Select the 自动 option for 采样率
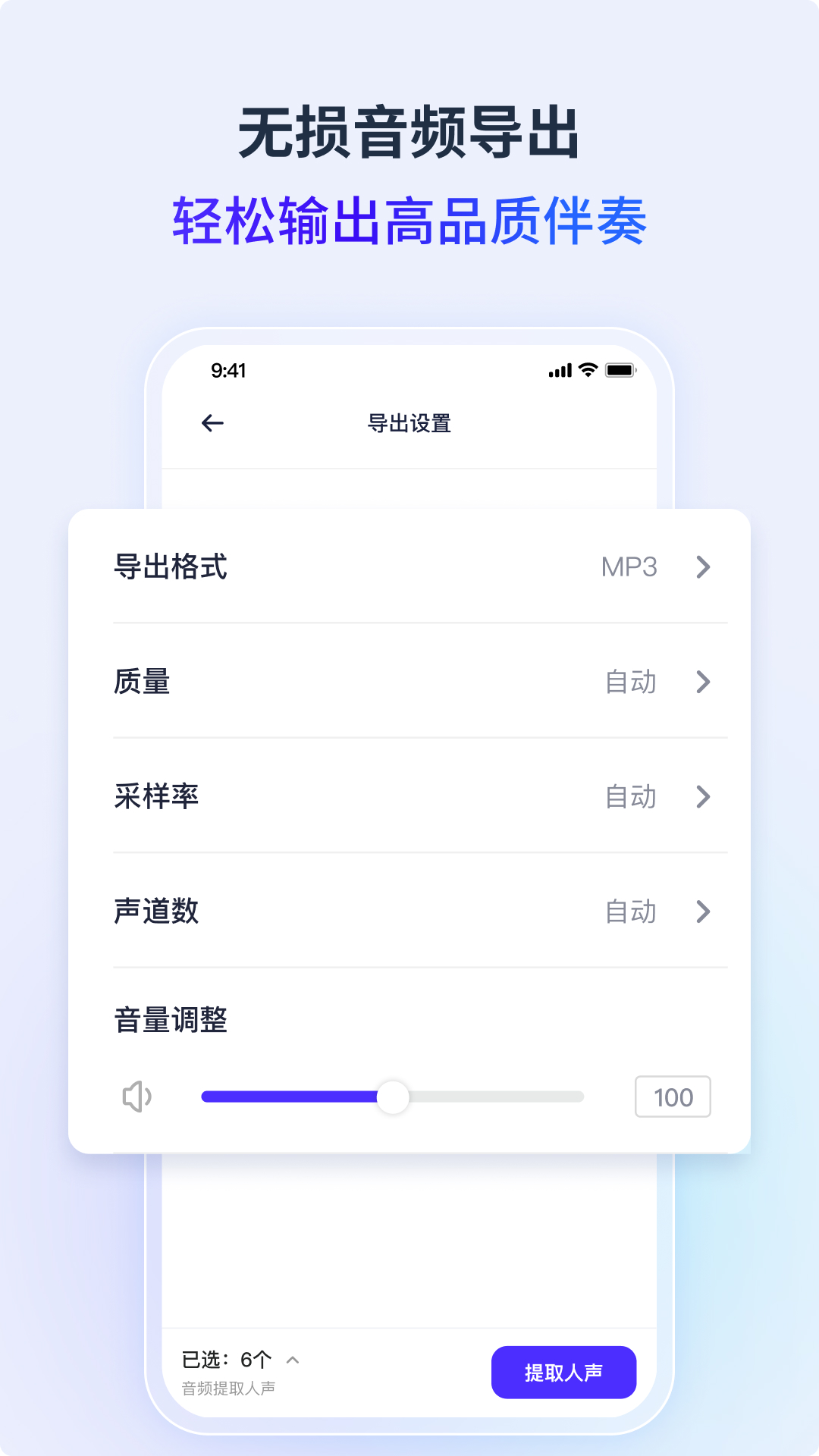Screen dimensions: 819x1456 tap(629, 797)
